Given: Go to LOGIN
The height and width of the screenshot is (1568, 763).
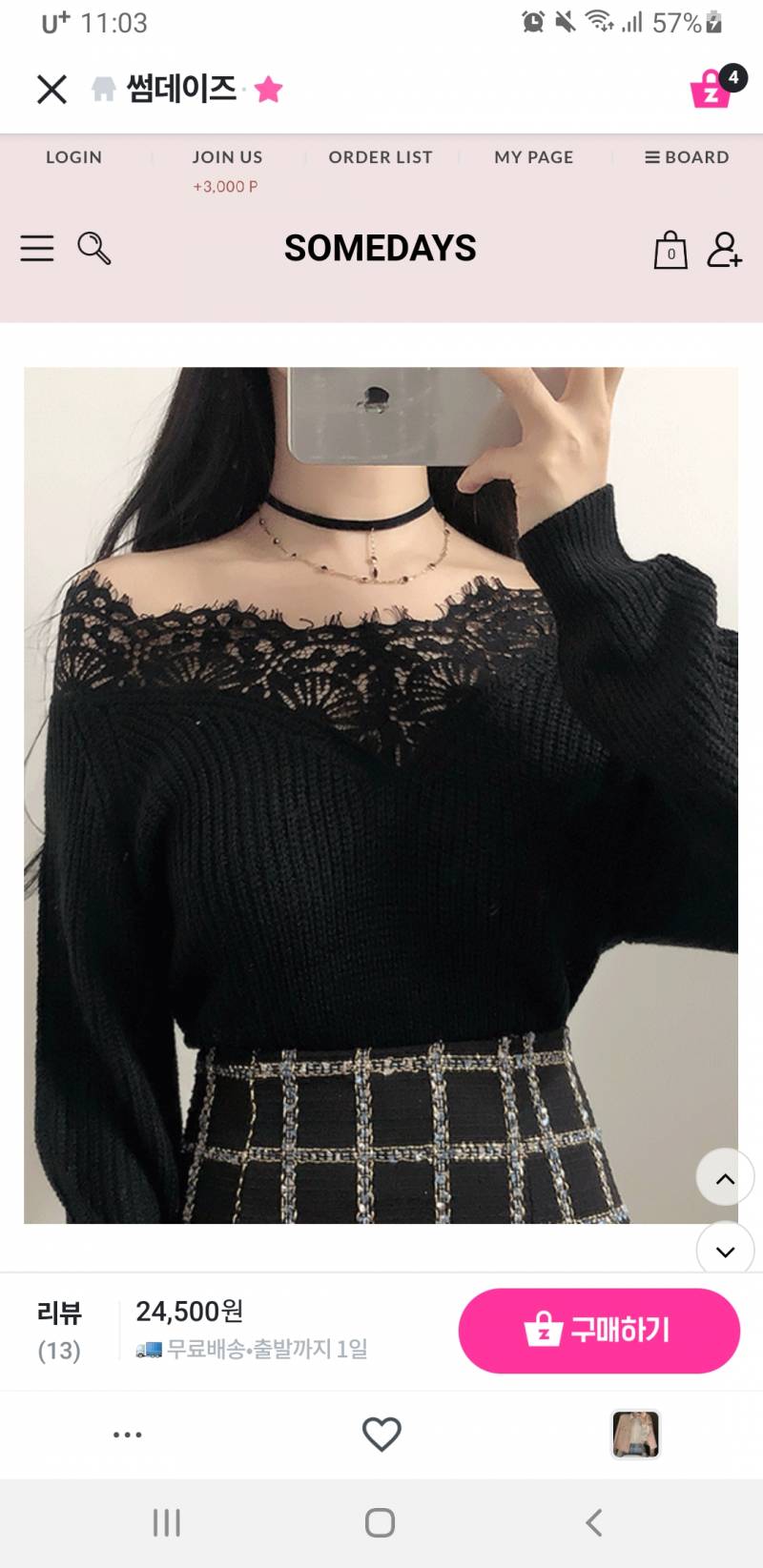Looking at the screenshot, I should coord(73,157).
